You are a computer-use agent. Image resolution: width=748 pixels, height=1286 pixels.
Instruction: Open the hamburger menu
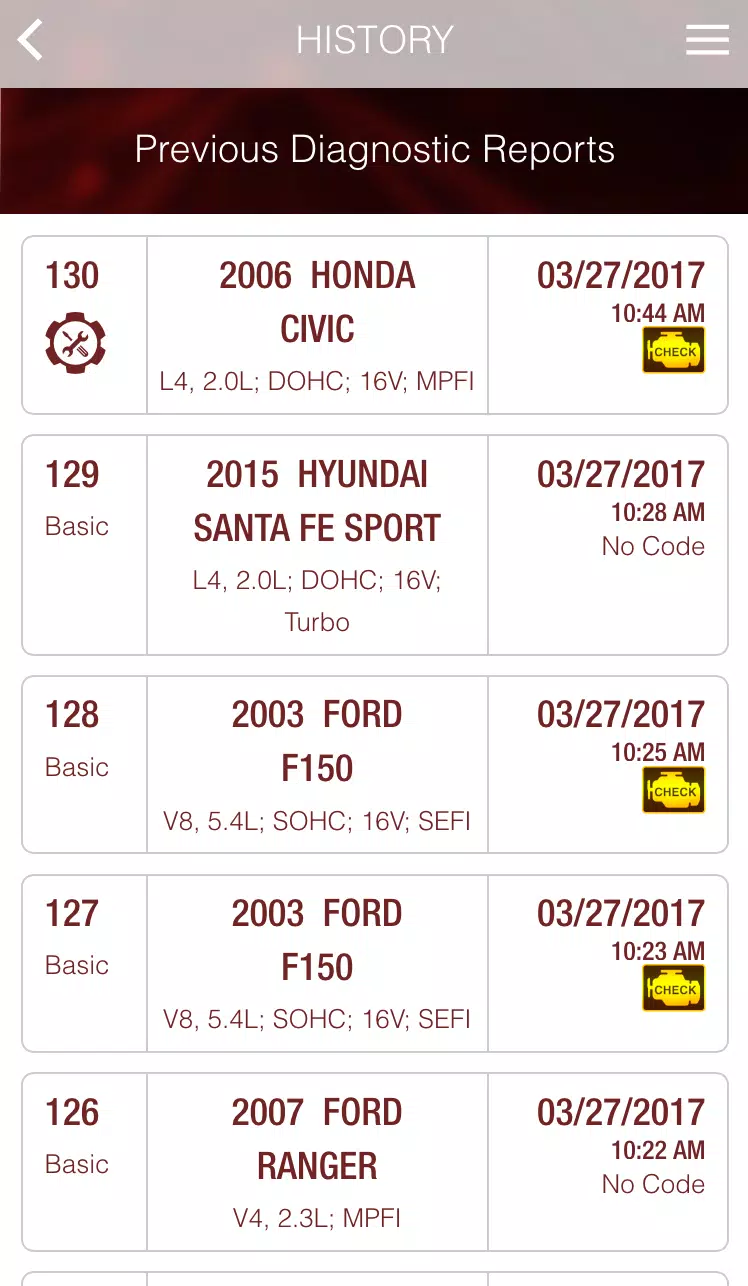[707, 40]
